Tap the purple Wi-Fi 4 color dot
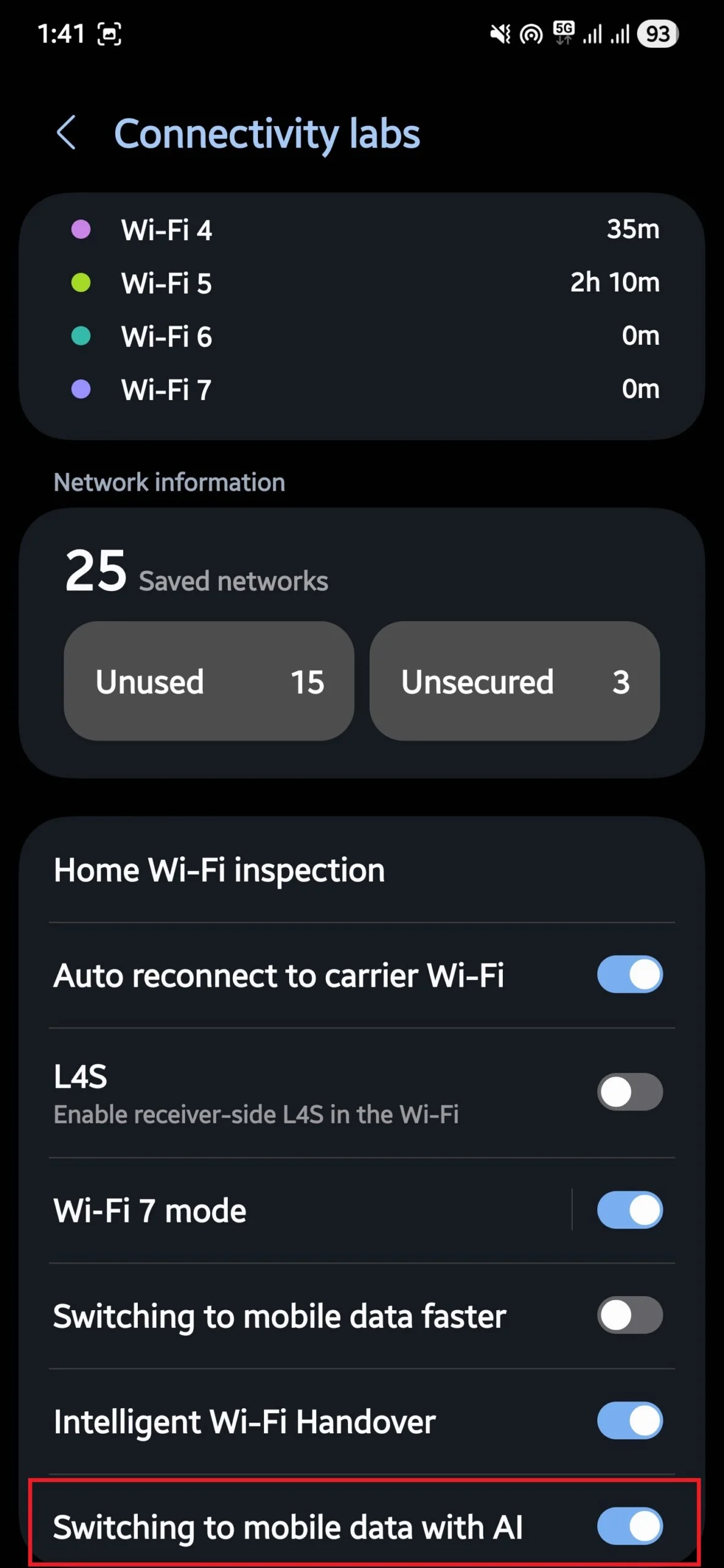 pyautogui.click(x=79, y=230)
